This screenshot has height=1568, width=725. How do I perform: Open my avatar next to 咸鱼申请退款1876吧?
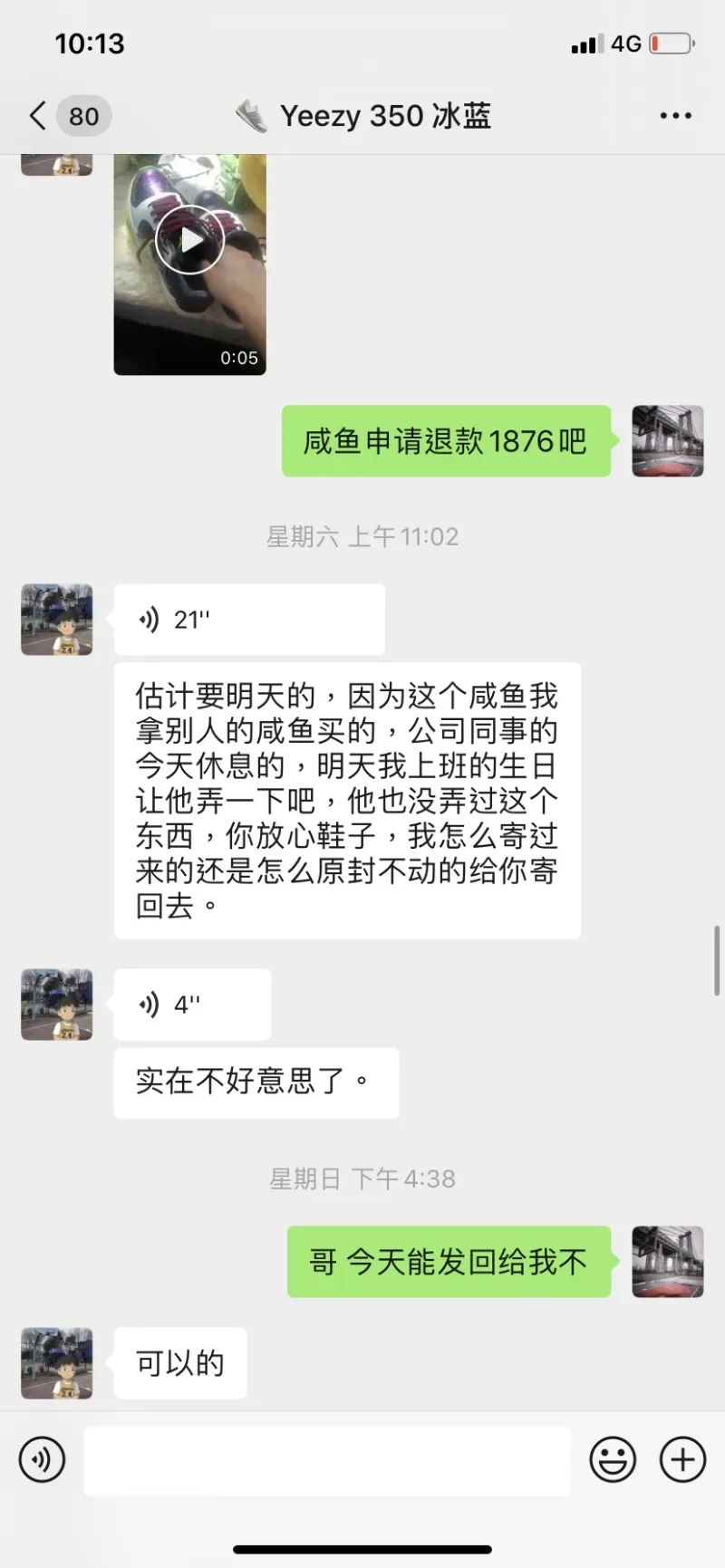(x=667, y=441)
